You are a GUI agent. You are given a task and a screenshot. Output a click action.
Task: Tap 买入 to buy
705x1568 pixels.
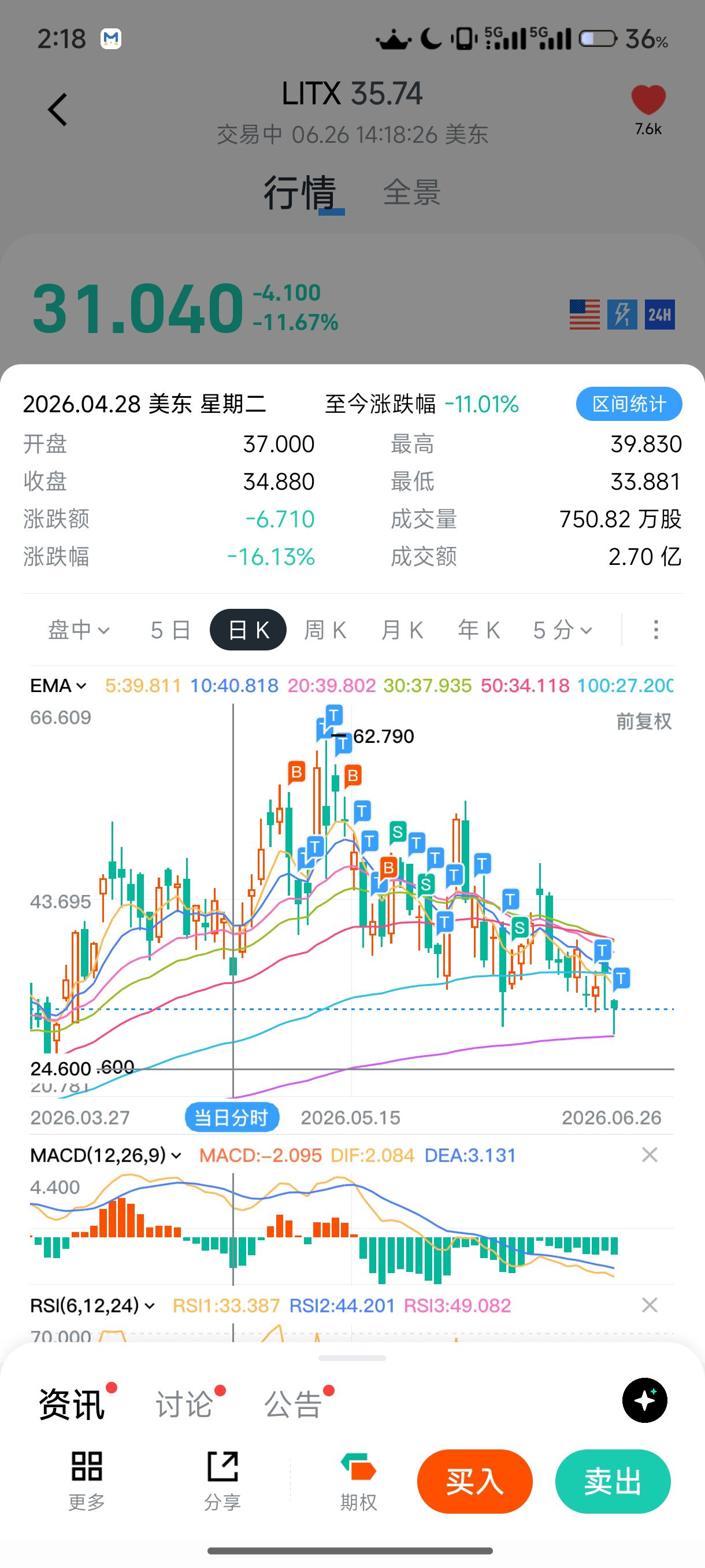click(474, 1481)
